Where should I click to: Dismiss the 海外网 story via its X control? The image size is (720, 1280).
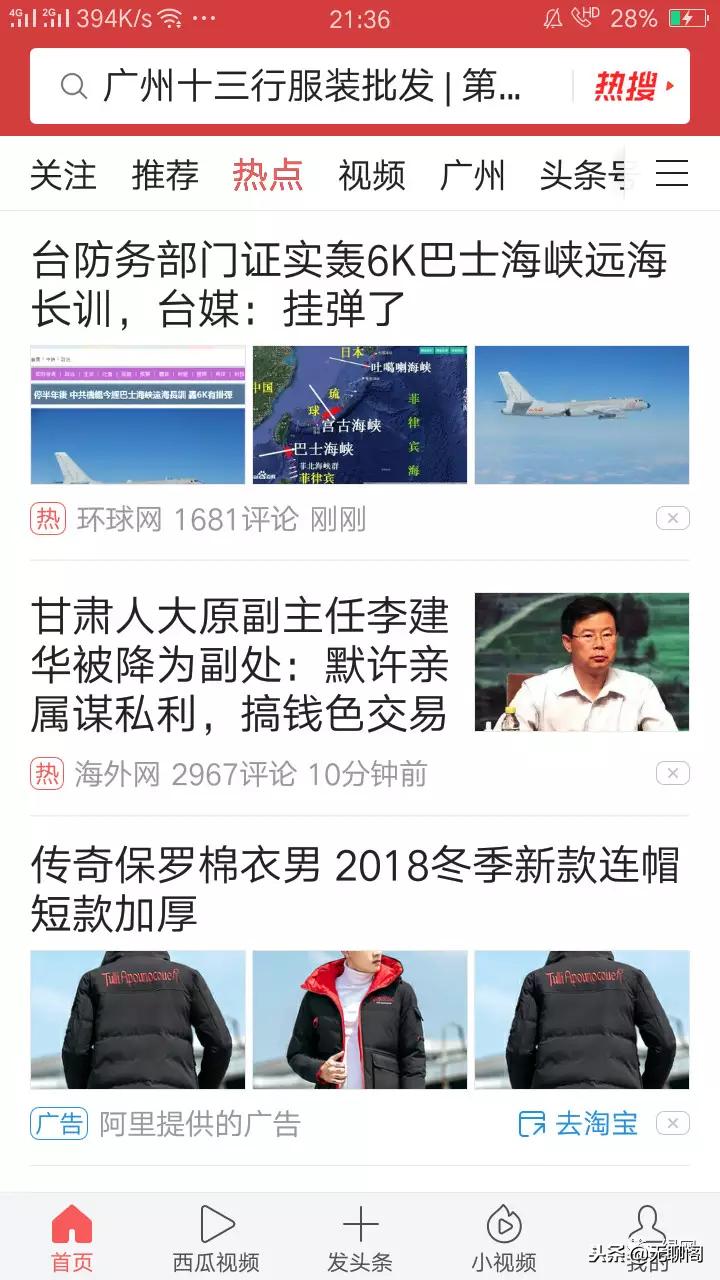(x=673, y=772)
